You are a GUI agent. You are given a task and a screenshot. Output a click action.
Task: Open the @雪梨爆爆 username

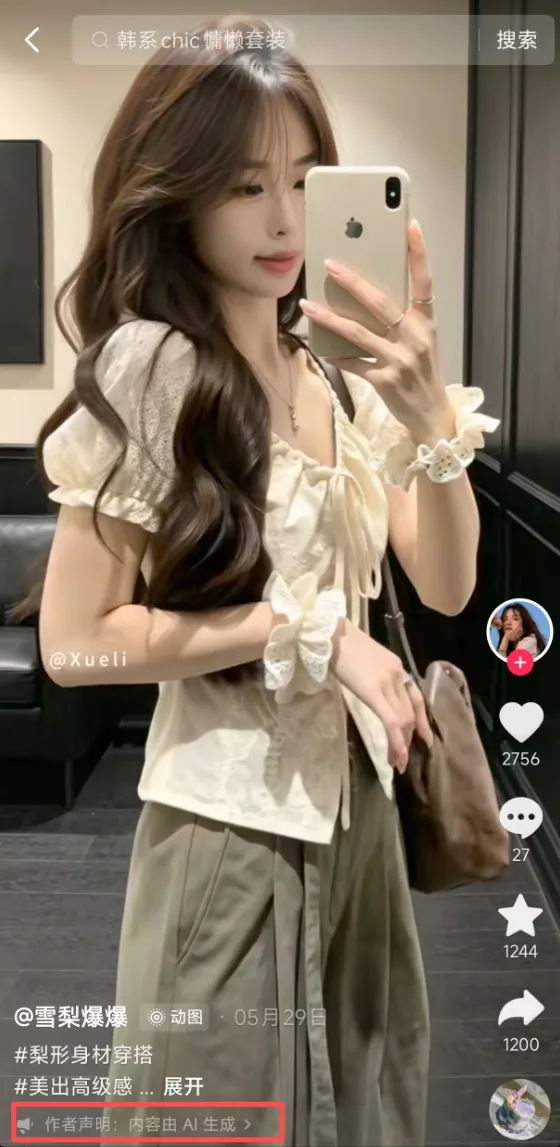[71, 1017]
